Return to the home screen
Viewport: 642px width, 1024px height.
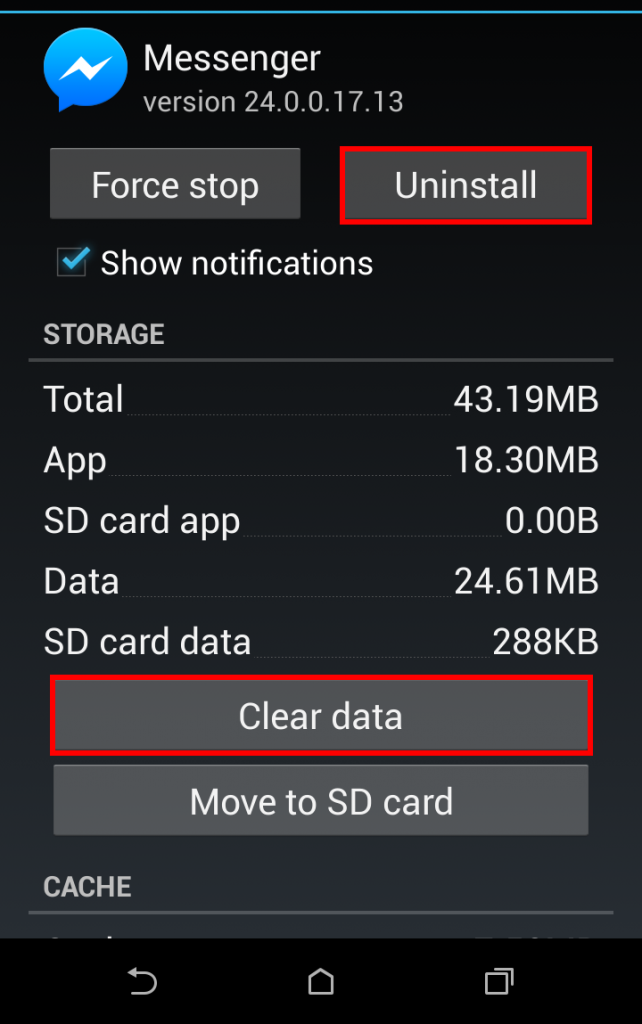[320, 981]
